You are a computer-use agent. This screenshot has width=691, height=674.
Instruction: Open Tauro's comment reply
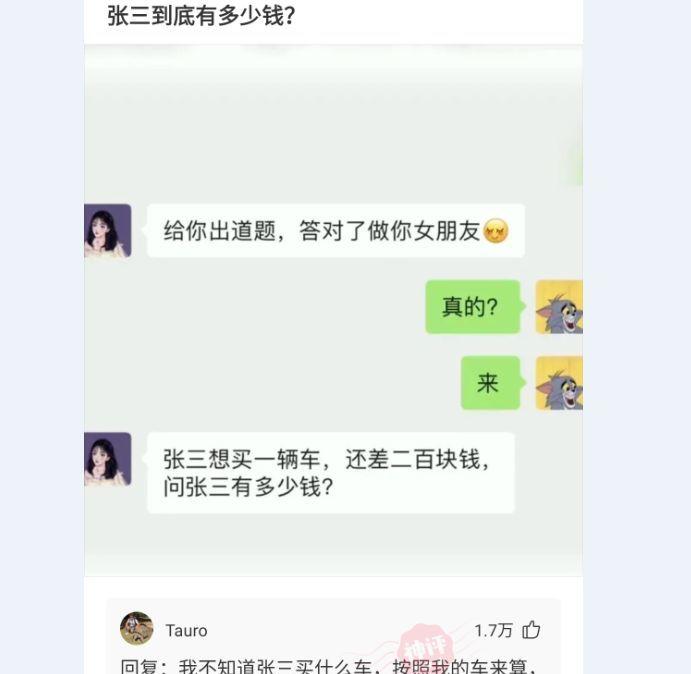click(330, 664)
